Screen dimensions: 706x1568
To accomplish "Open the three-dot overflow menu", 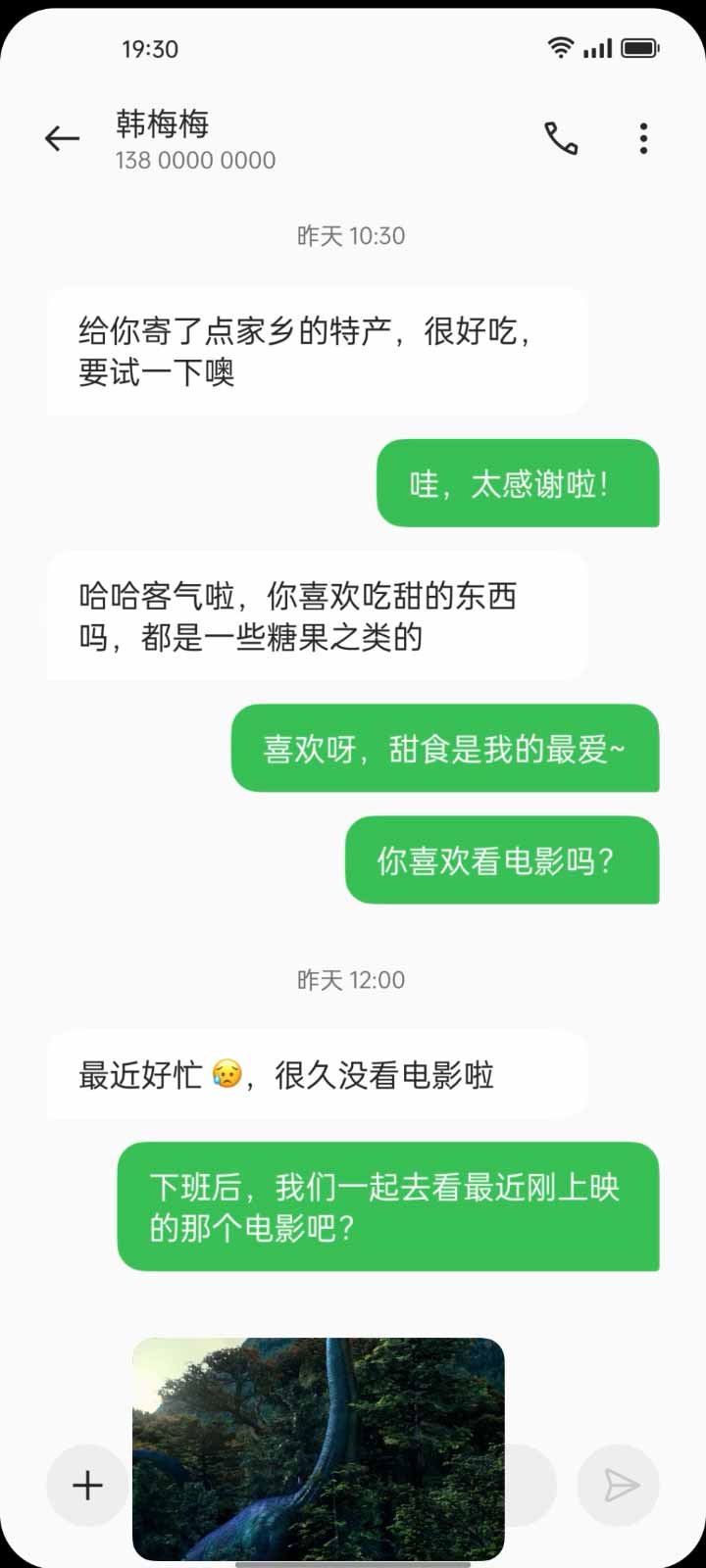I will click(x=643, y=139).
